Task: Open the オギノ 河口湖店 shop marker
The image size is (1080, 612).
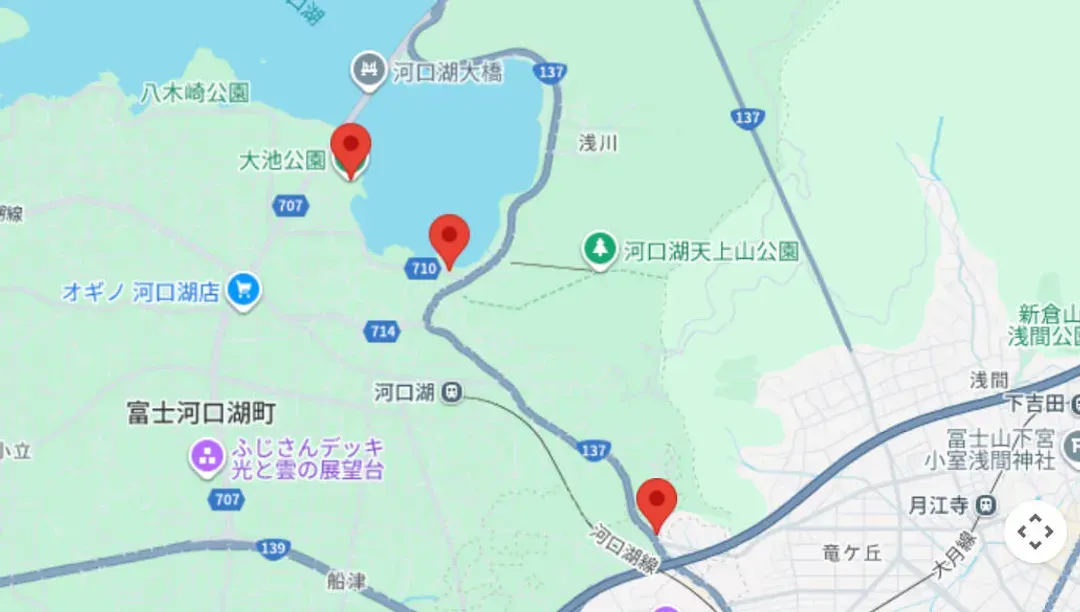Action: [243, 291]
